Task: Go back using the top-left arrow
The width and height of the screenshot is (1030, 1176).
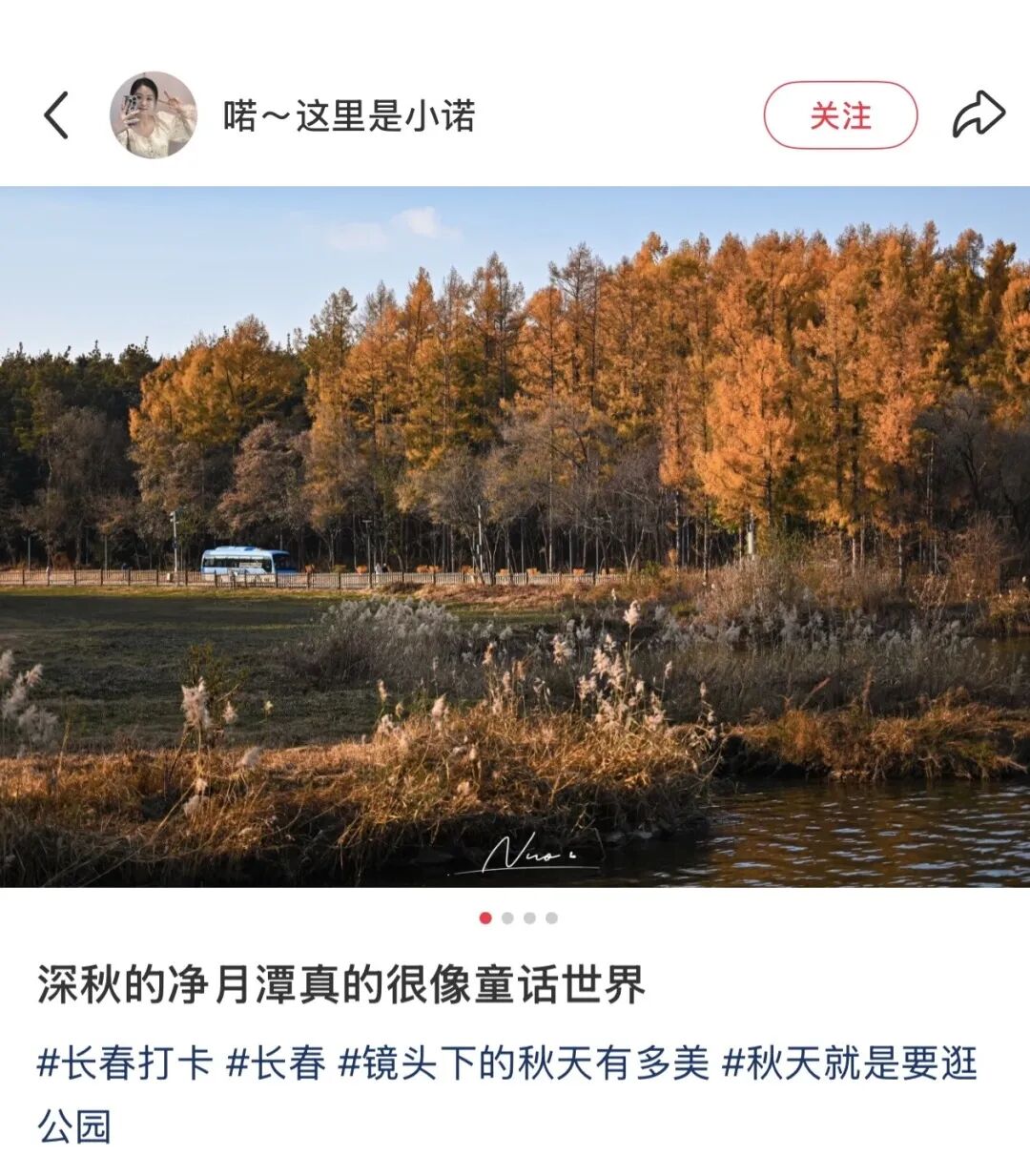Action: [x=57, y=116]
